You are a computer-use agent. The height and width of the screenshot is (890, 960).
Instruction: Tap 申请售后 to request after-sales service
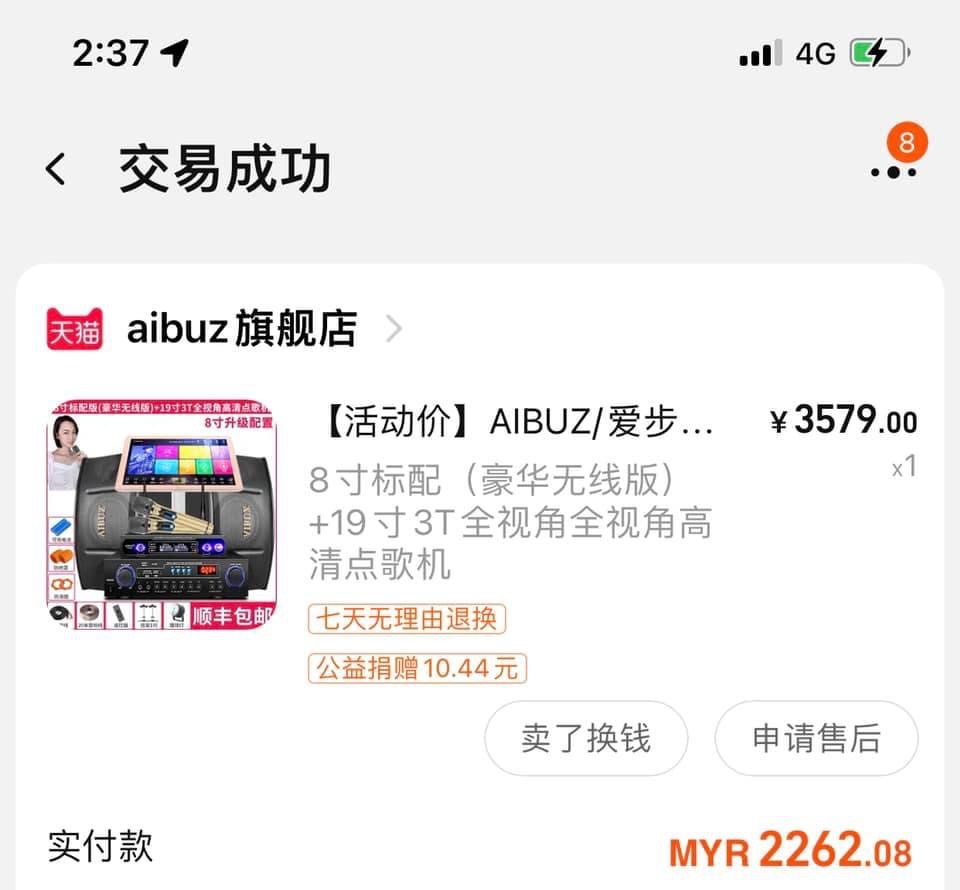click(x=816, y=739)
